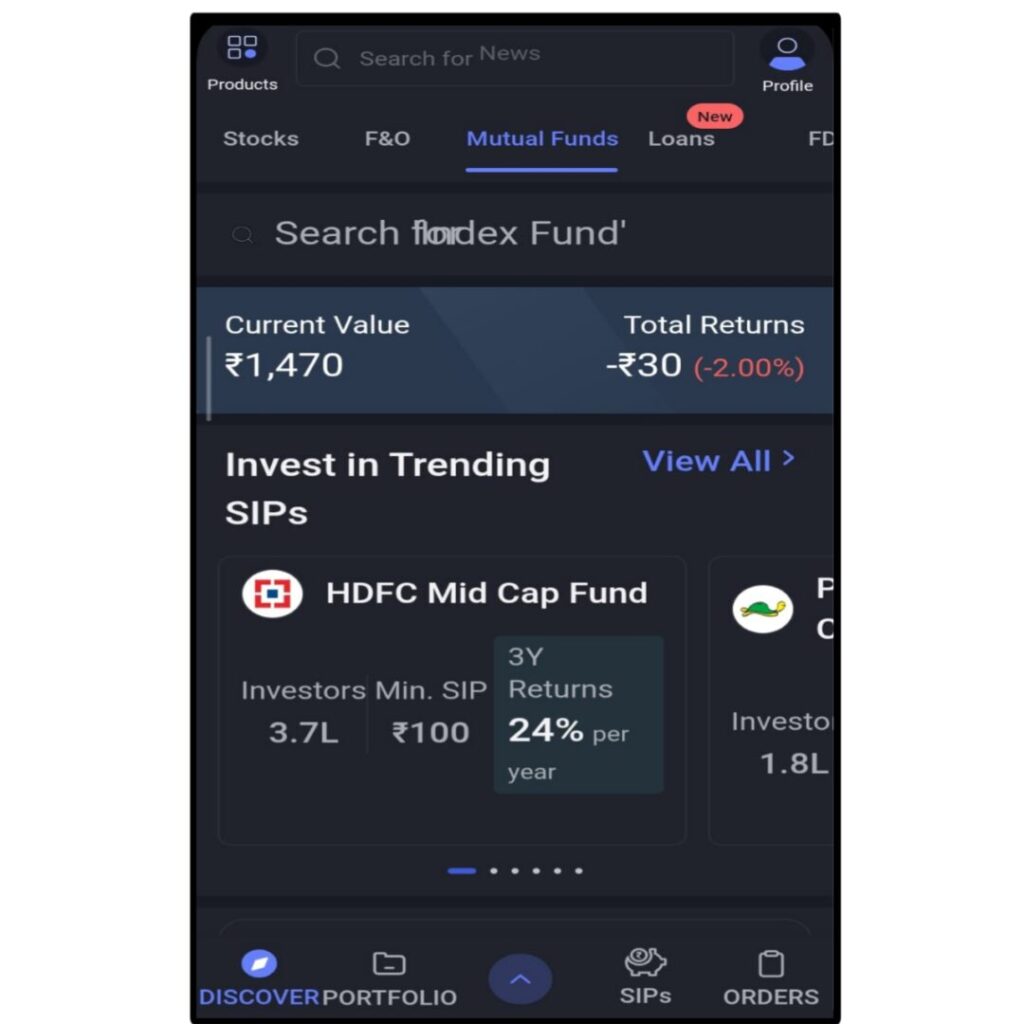The image size is (1024, 1024).
Task: Switch to the Stocks tab
Action: coord(260,139)
